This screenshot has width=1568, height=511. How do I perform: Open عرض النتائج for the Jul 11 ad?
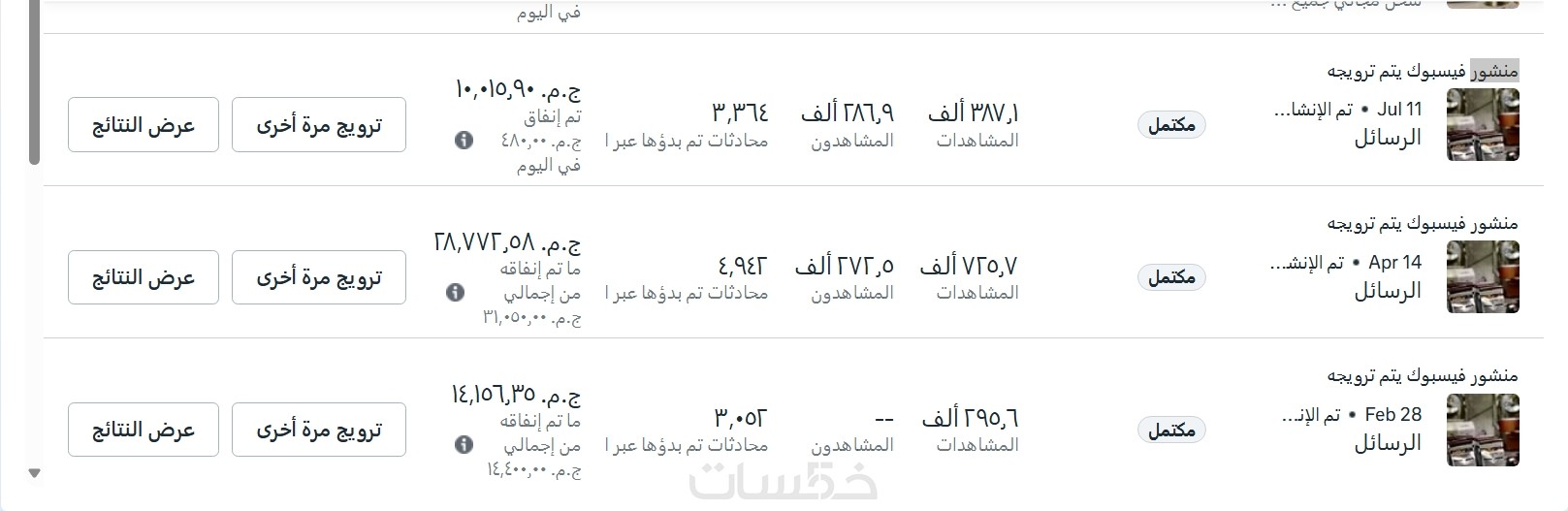(x=144, y=125)
